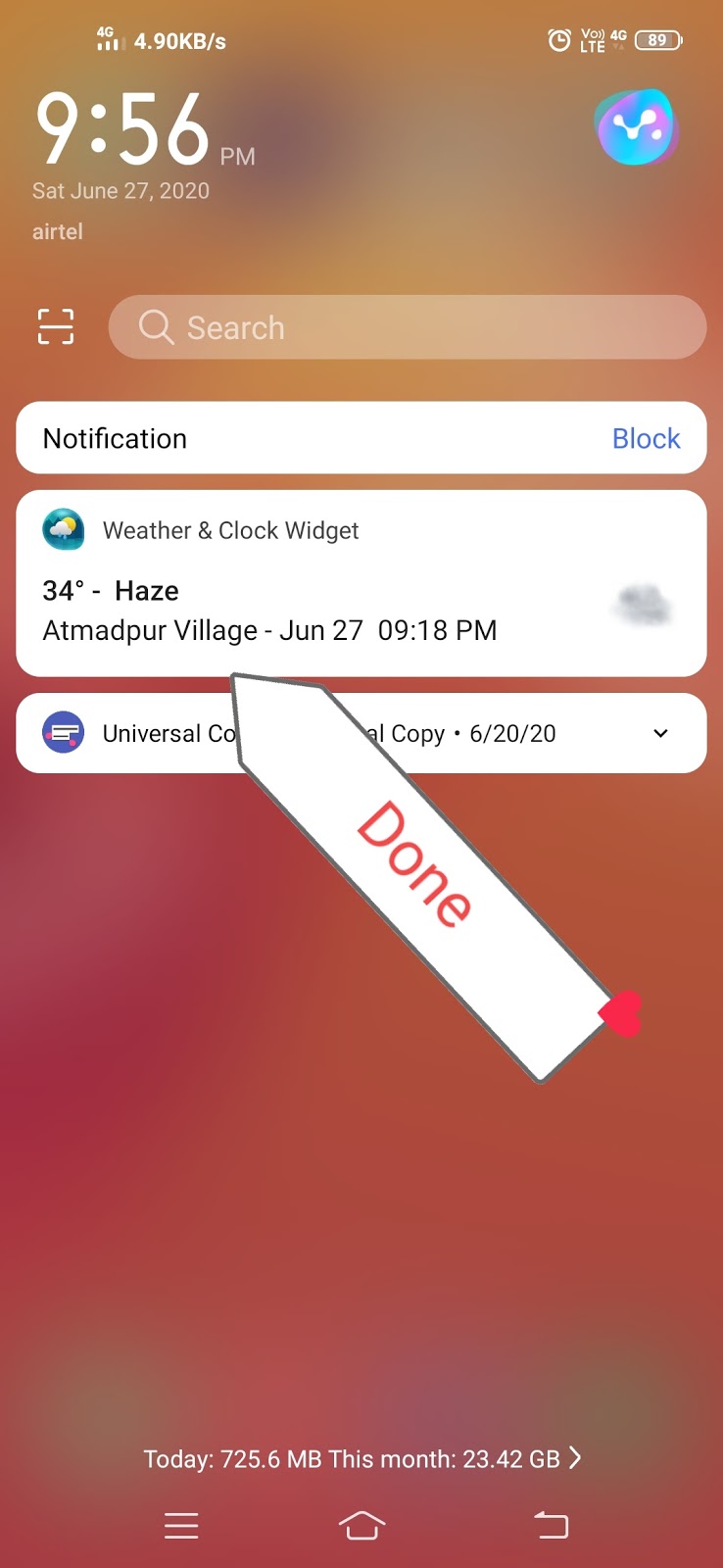The width and height of the screenshot is (723, 1568).
Task: Open the scan icon beside search
Action: tap(56, 326)
